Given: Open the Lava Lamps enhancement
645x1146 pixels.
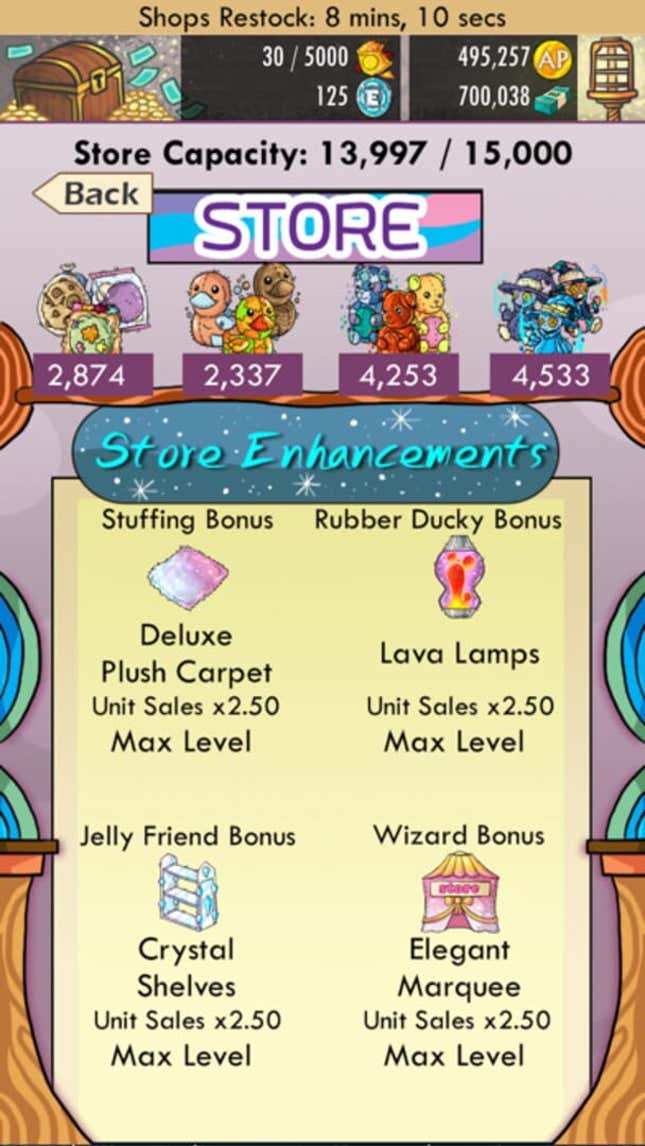Looking at the screenshot, I should [459, 577].
